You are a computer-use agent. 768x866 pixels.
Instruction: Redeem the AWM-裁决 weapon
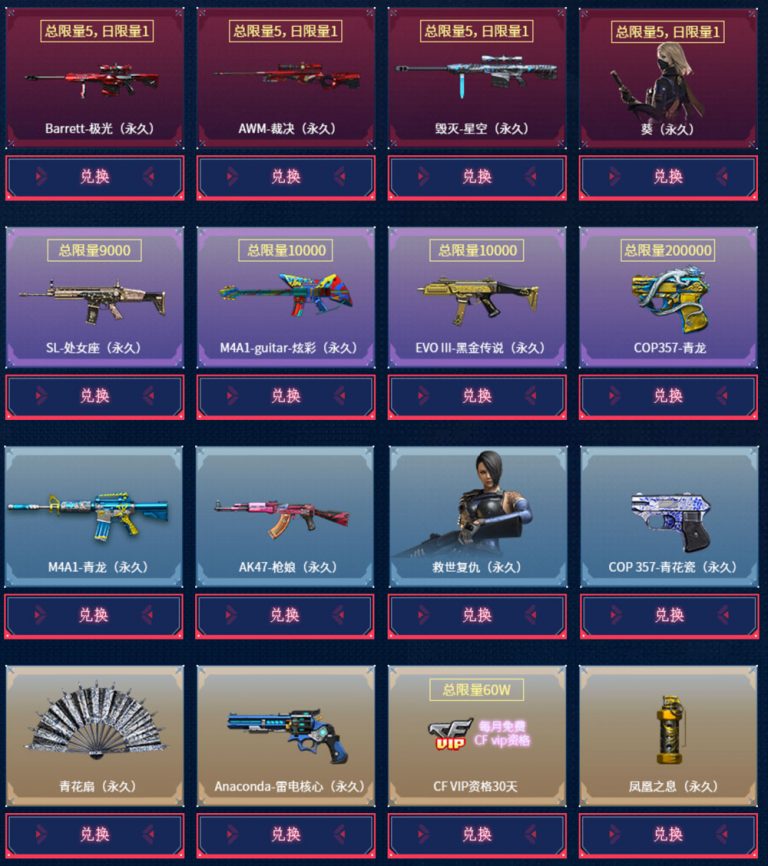pos(286,177)
